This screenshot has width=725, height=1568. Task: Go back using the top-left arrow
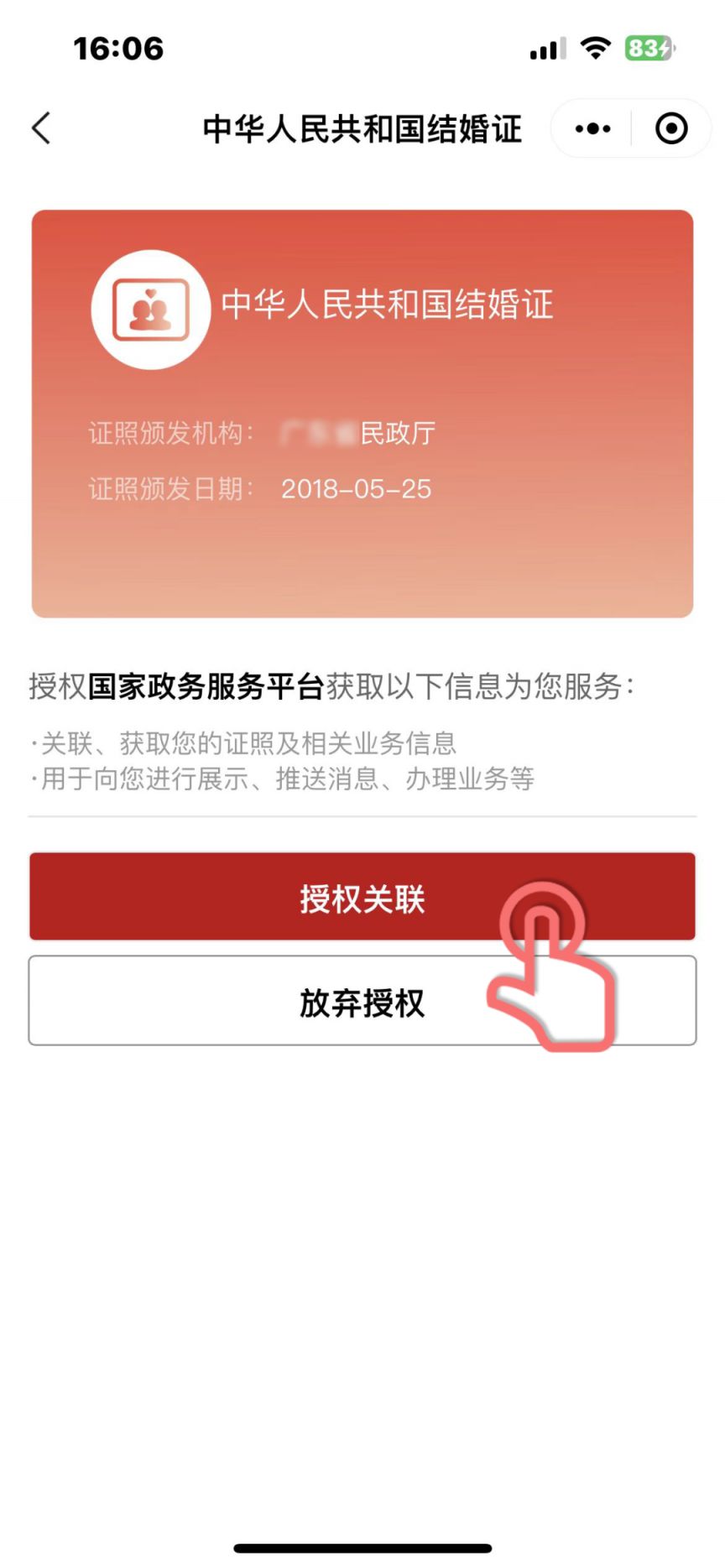[x=41, y=128]
